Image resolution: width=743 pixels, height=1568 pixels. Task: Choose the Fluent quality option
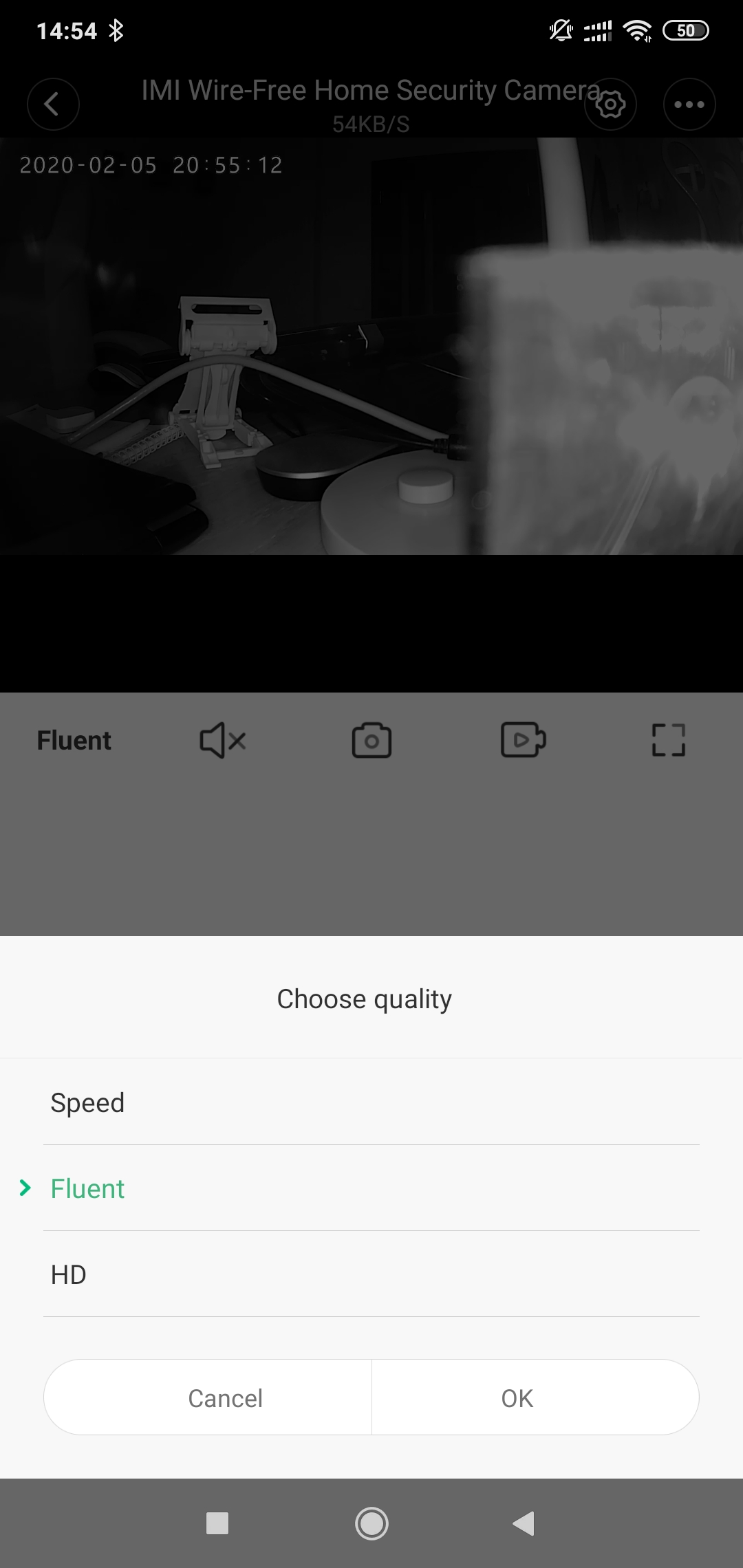371,1188
